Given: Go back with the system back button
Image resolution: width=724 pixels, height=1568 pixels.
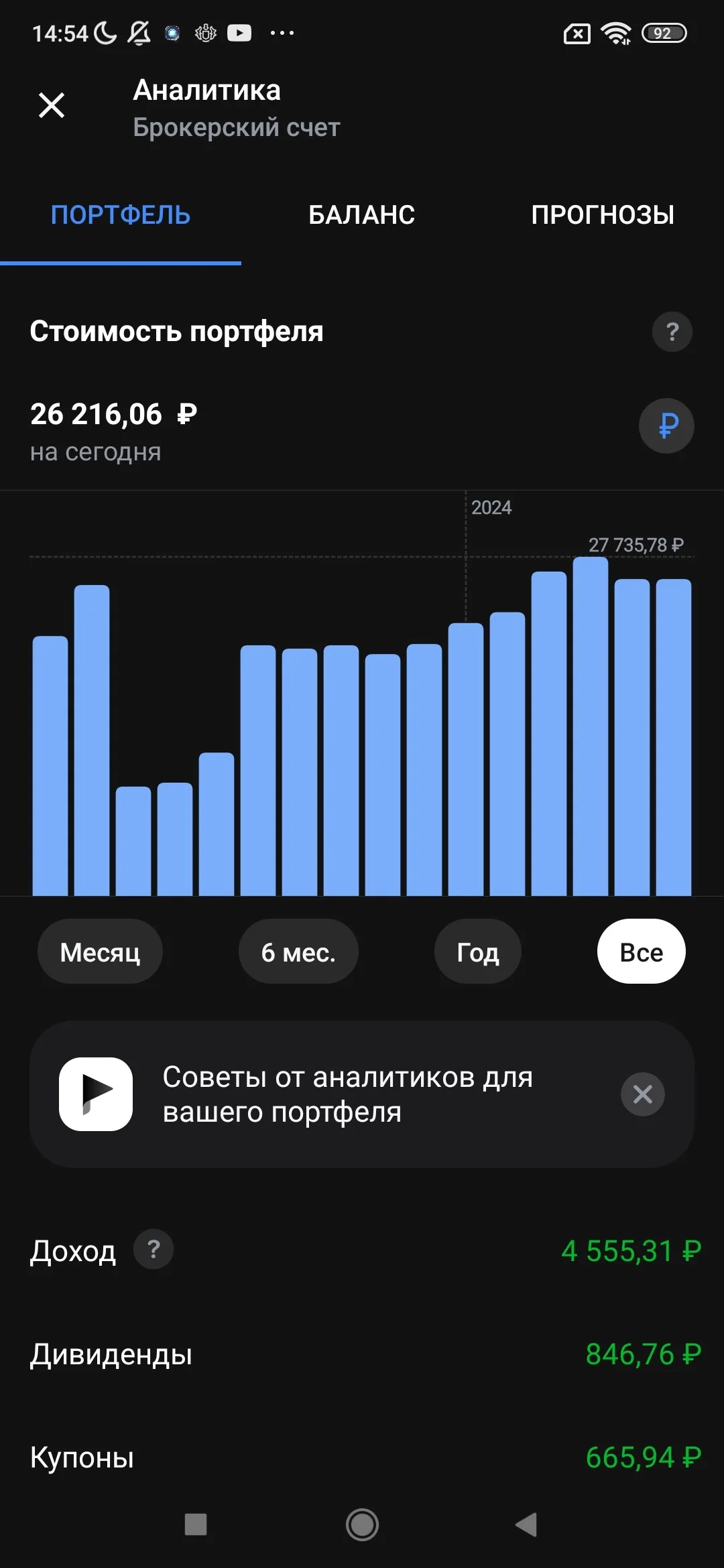Looking at the screenshot, I should pyautogui.click(x=527, y=1524).
